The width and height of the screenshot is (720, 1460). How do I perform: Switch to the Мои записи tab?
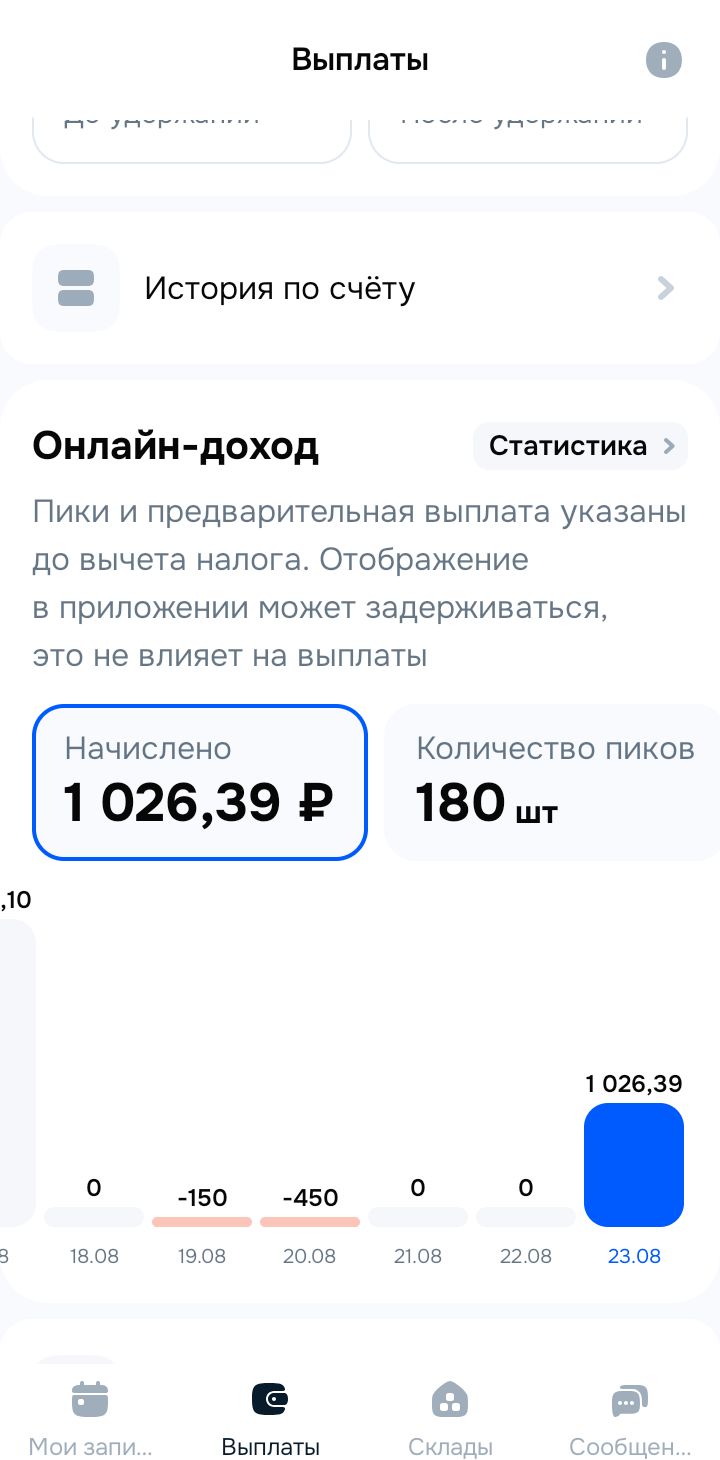(x=90, y=1417)
